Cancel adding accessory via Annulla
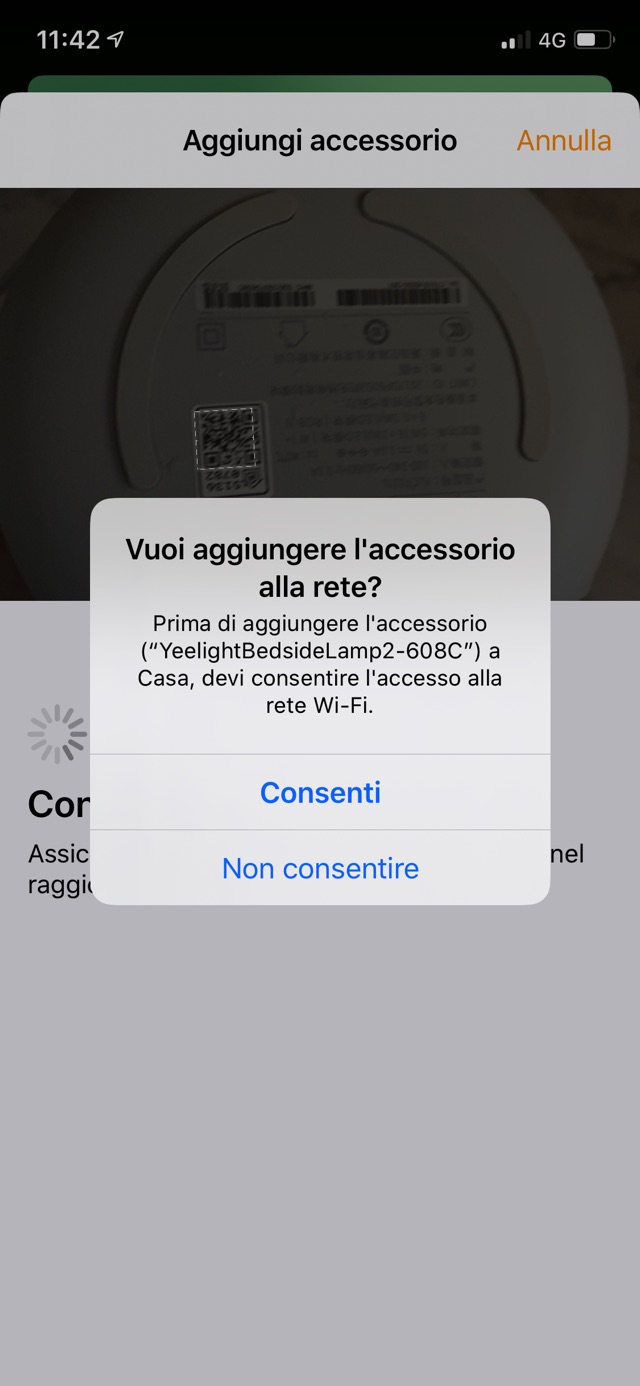The width and height of the screenshot is (640, 1386). coord(563,141)
